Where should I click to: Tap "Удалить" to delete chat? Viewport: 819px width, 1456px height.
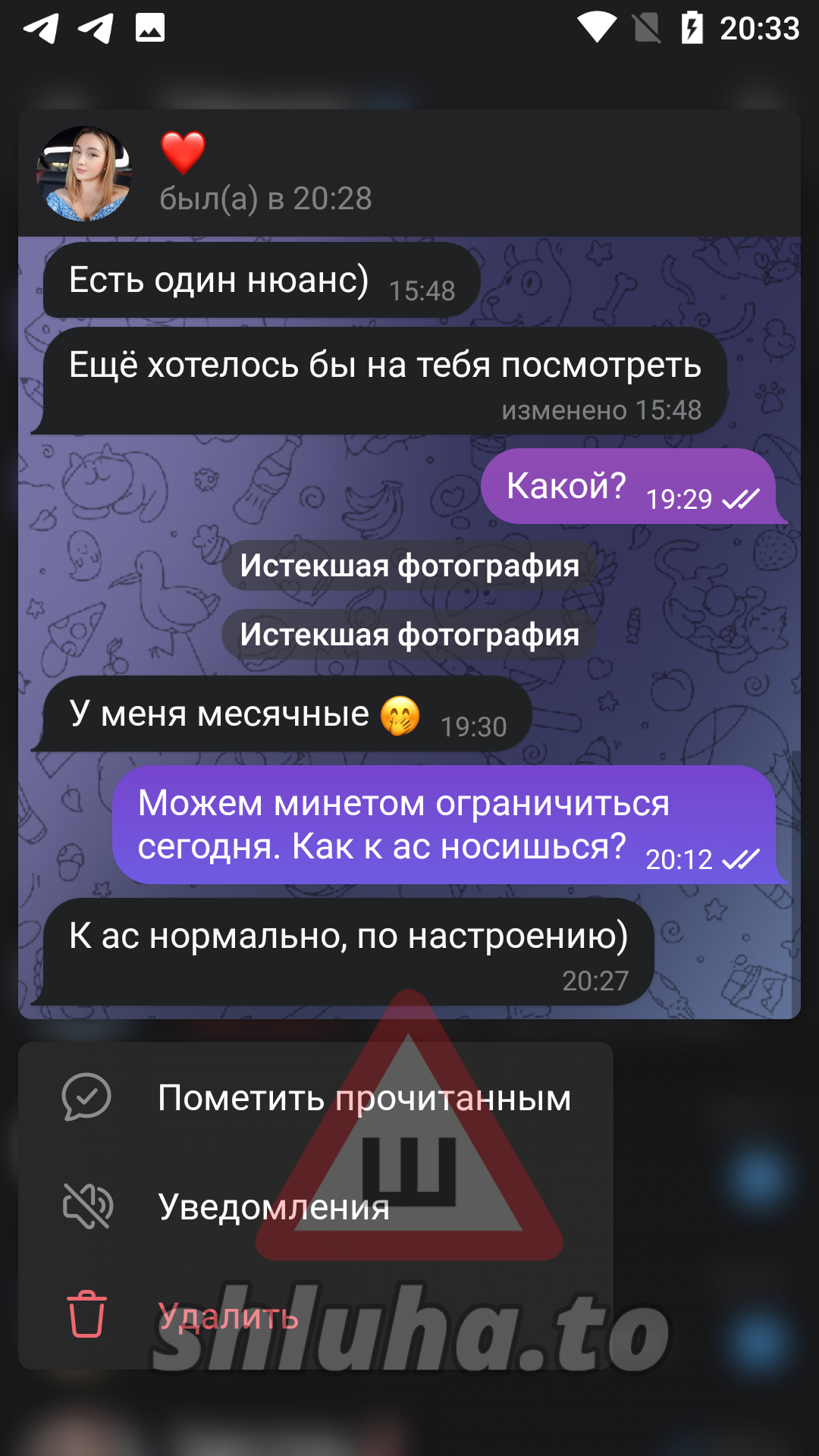click(x=227, y=1316)
